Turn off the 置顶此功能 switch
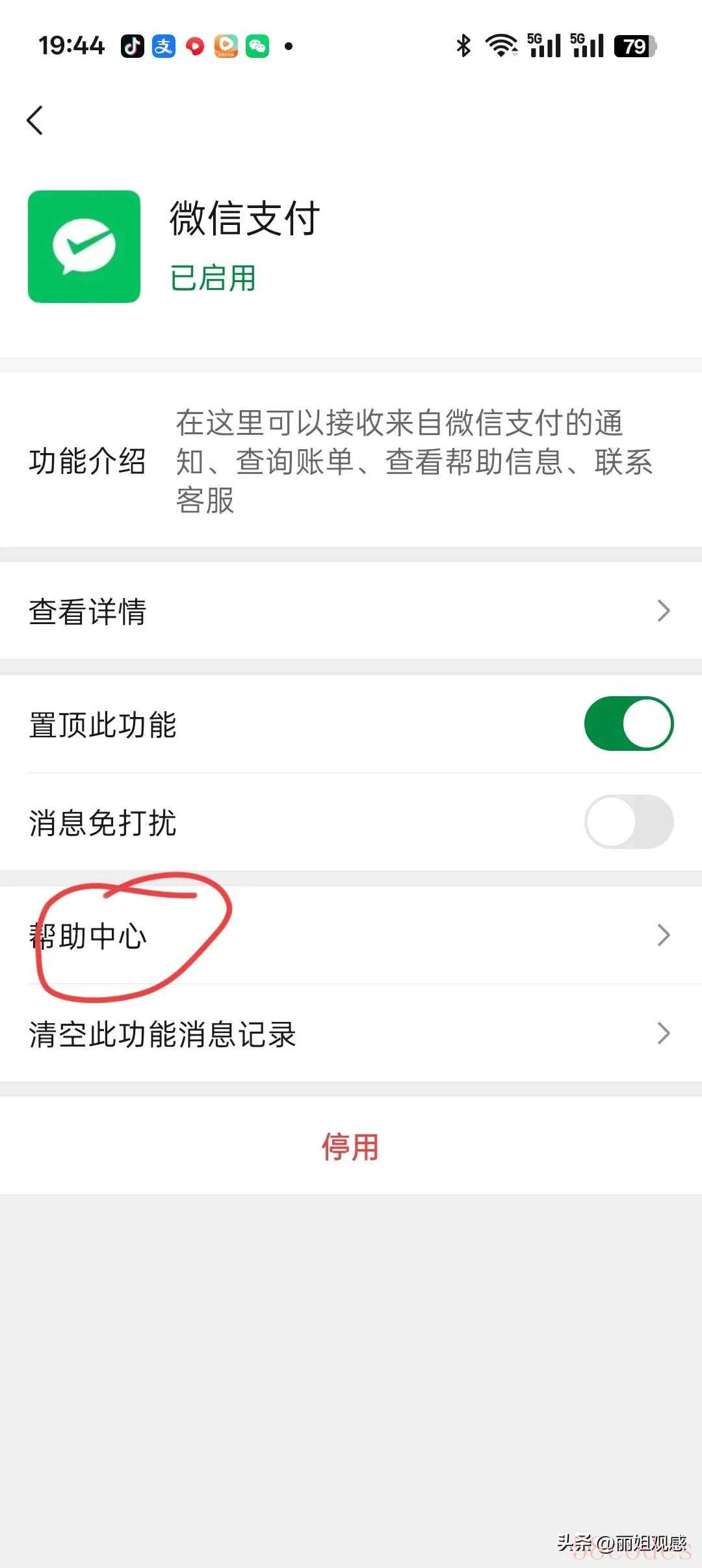This screenshot has width=702, height=1568. click(x=629, y=724)
